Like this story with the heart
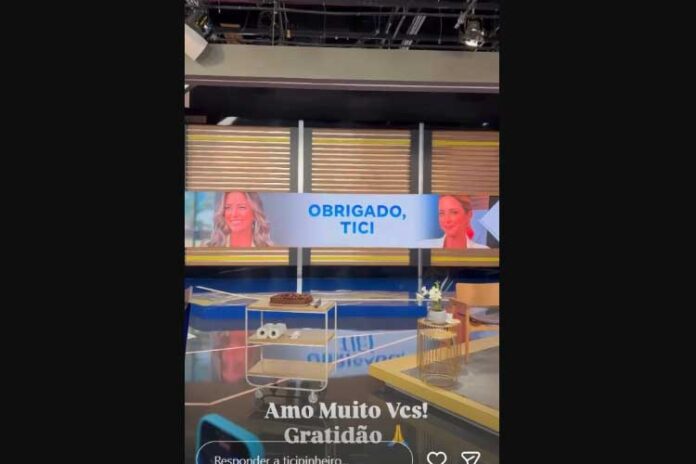This screenshot has height=464, width=696. [437, 458]
